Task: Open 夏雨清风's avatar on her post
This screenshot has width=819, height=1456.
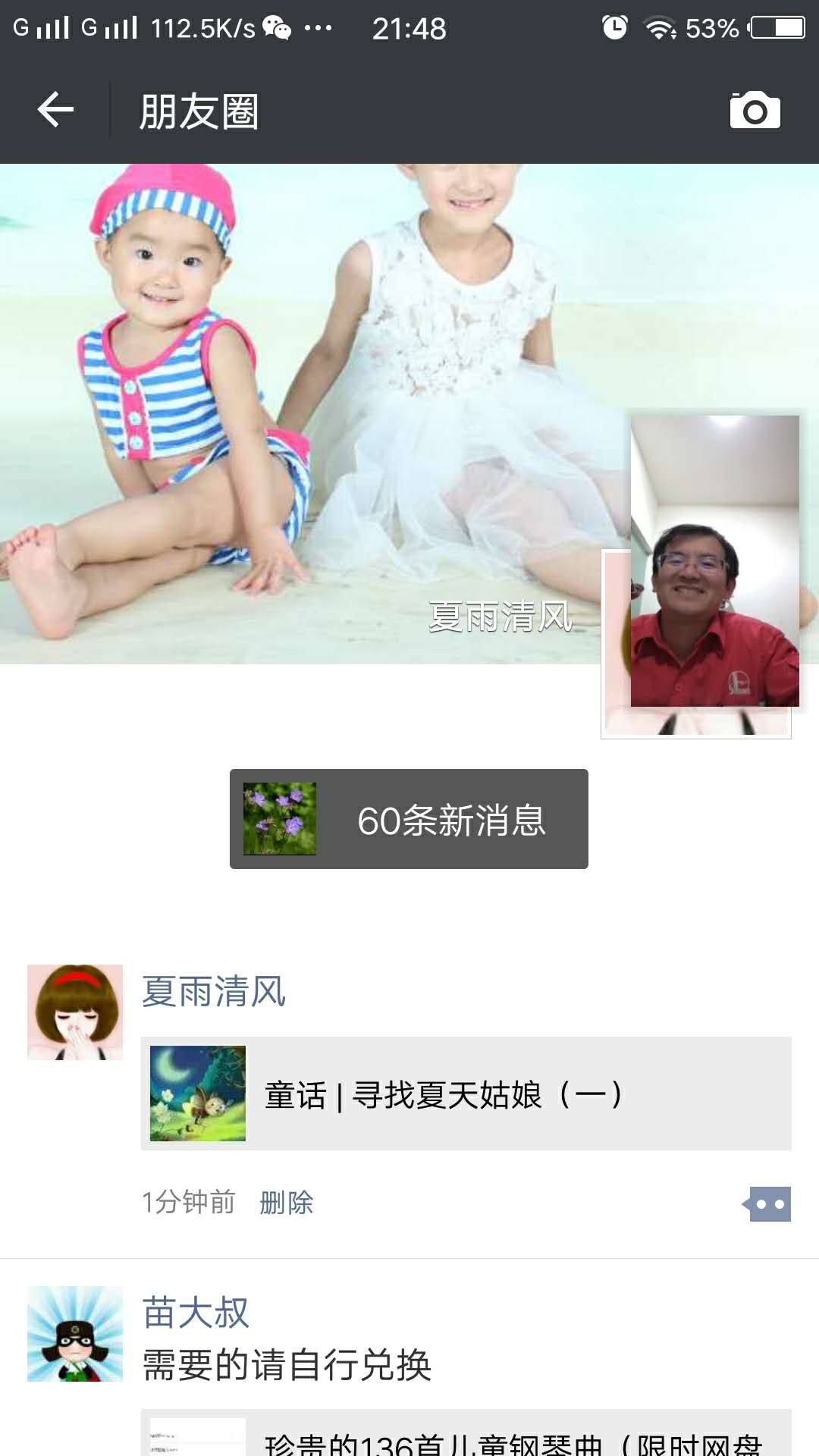Action: click(75, 1012)
